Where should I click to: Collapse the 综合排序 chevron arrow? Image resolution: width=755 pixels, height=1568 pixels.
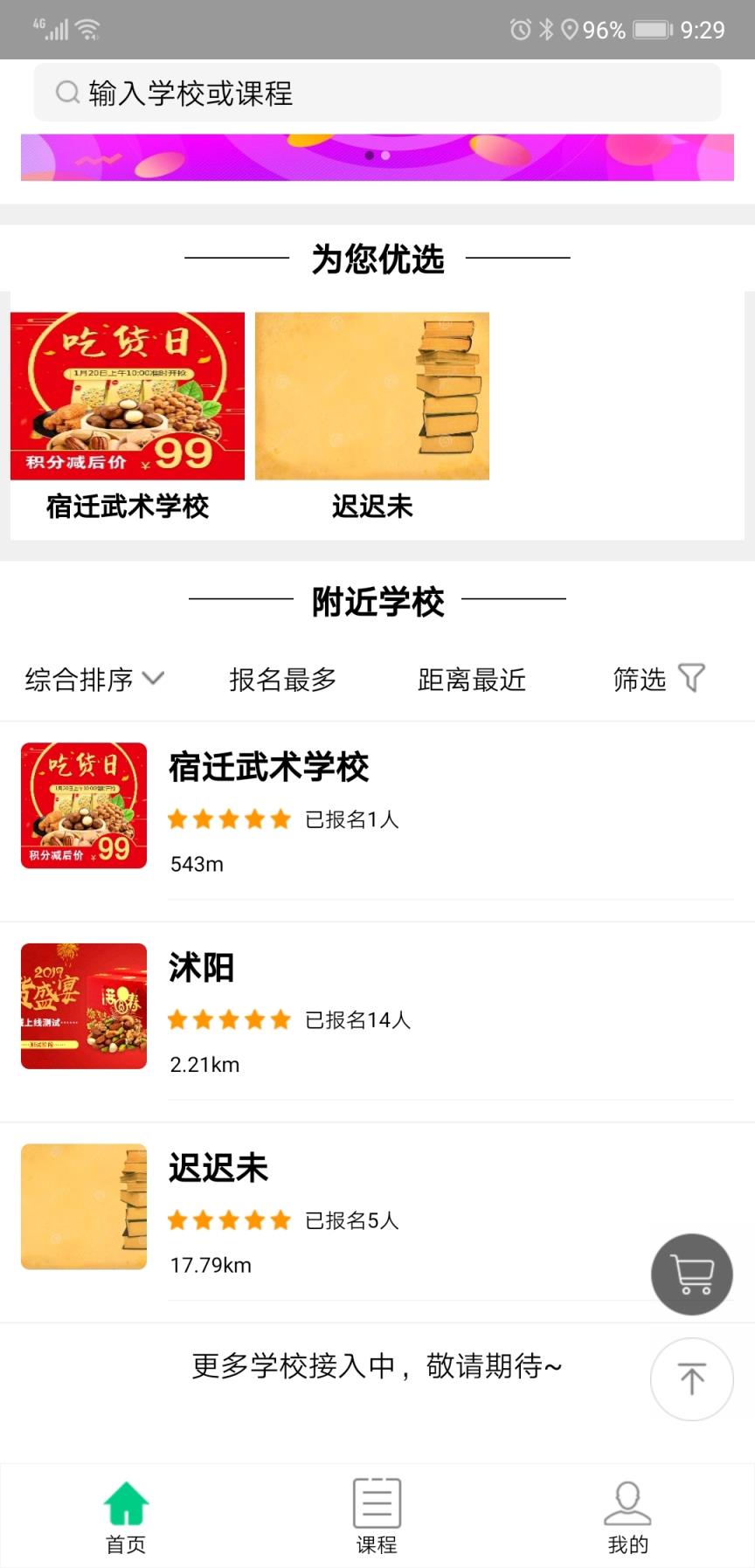pos(154,680)
